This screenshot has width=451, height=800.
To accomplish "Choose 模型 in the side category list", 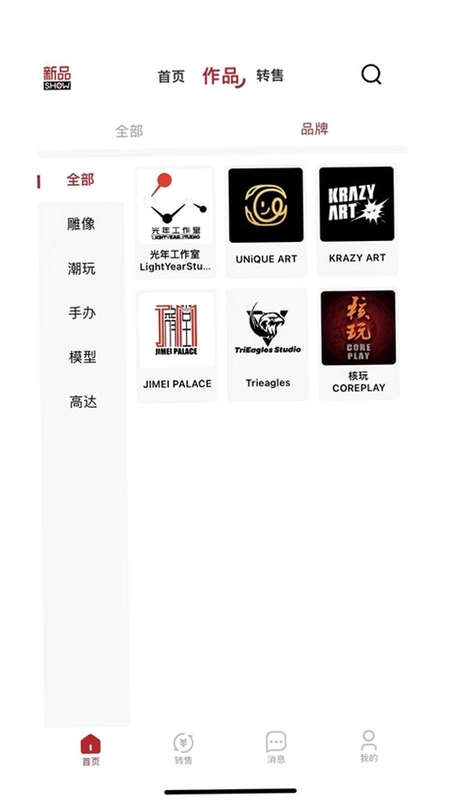I will point(83,357).
